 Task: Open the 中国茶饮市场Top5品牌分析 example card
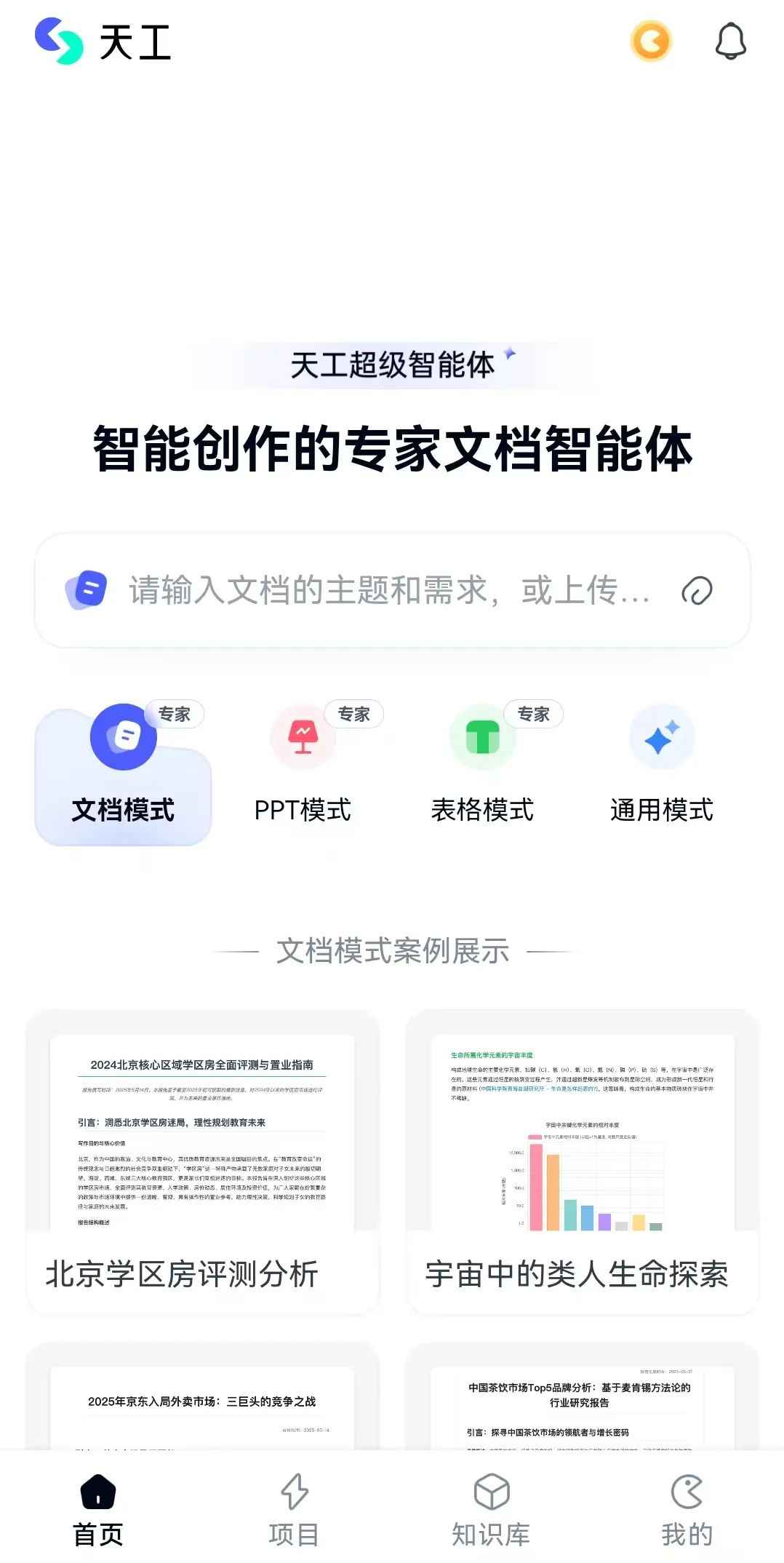tap(583, 1396)
